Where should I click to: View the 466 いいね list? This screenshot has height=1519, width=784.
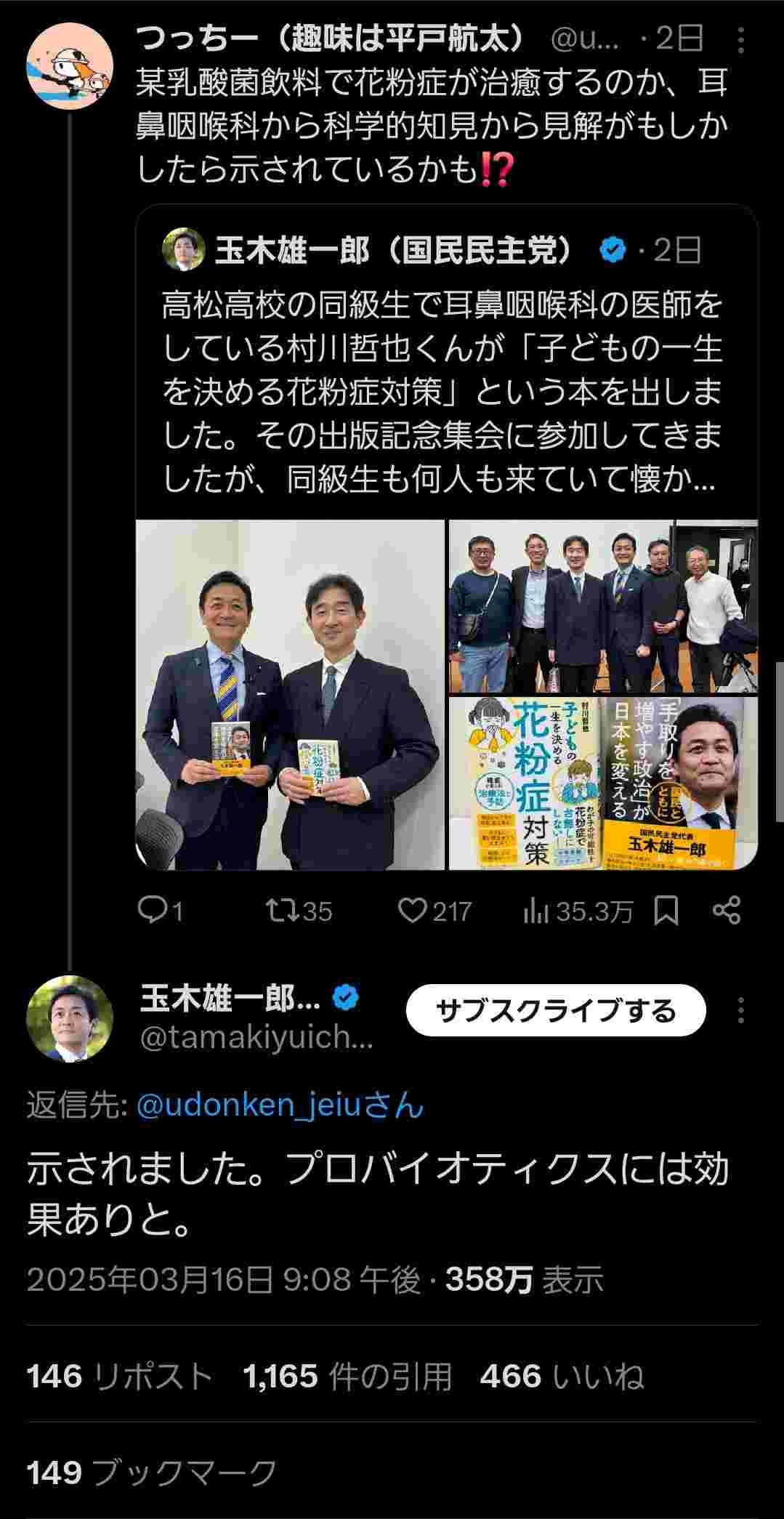click(x=561, y=1376)
